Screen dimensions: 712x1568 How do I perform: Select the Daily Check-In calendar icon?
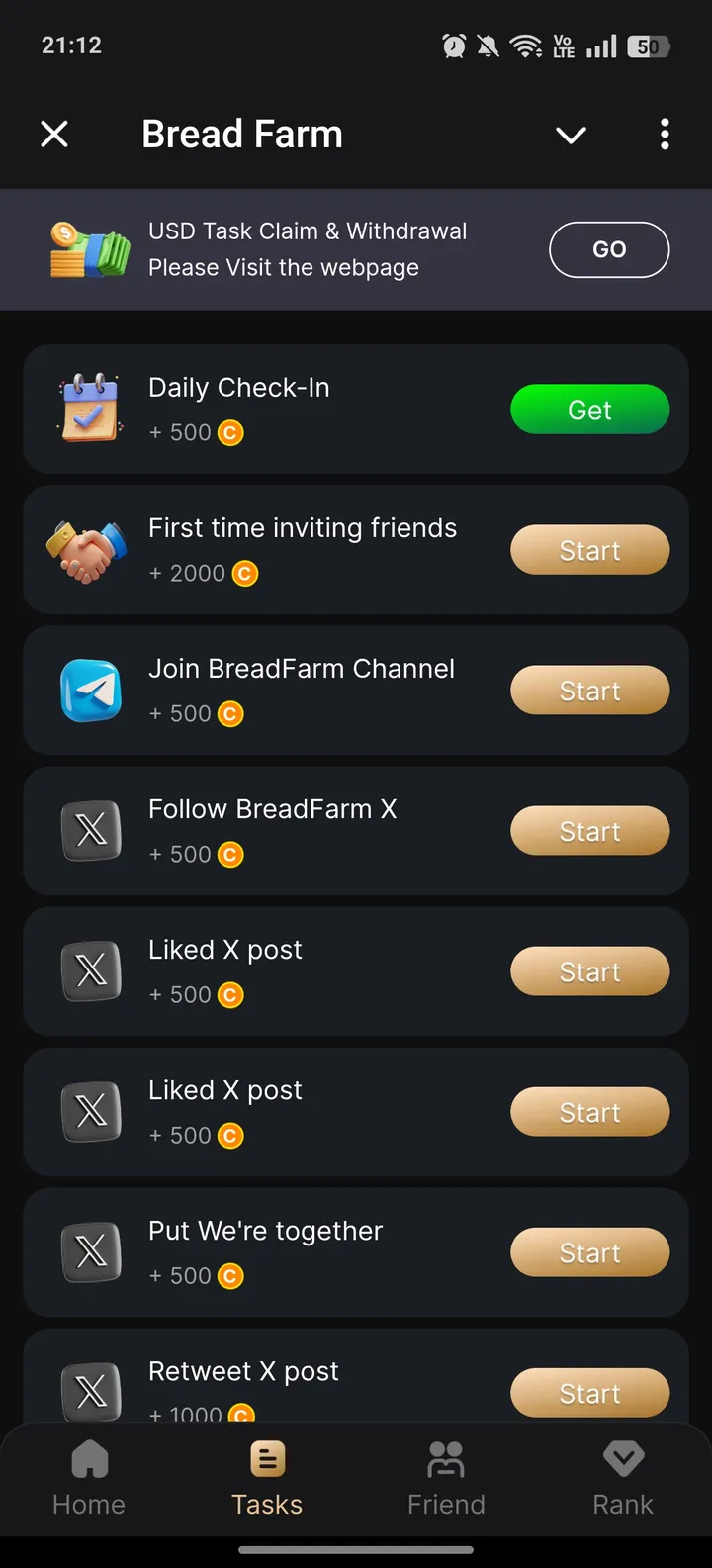(x=90, y=409)
